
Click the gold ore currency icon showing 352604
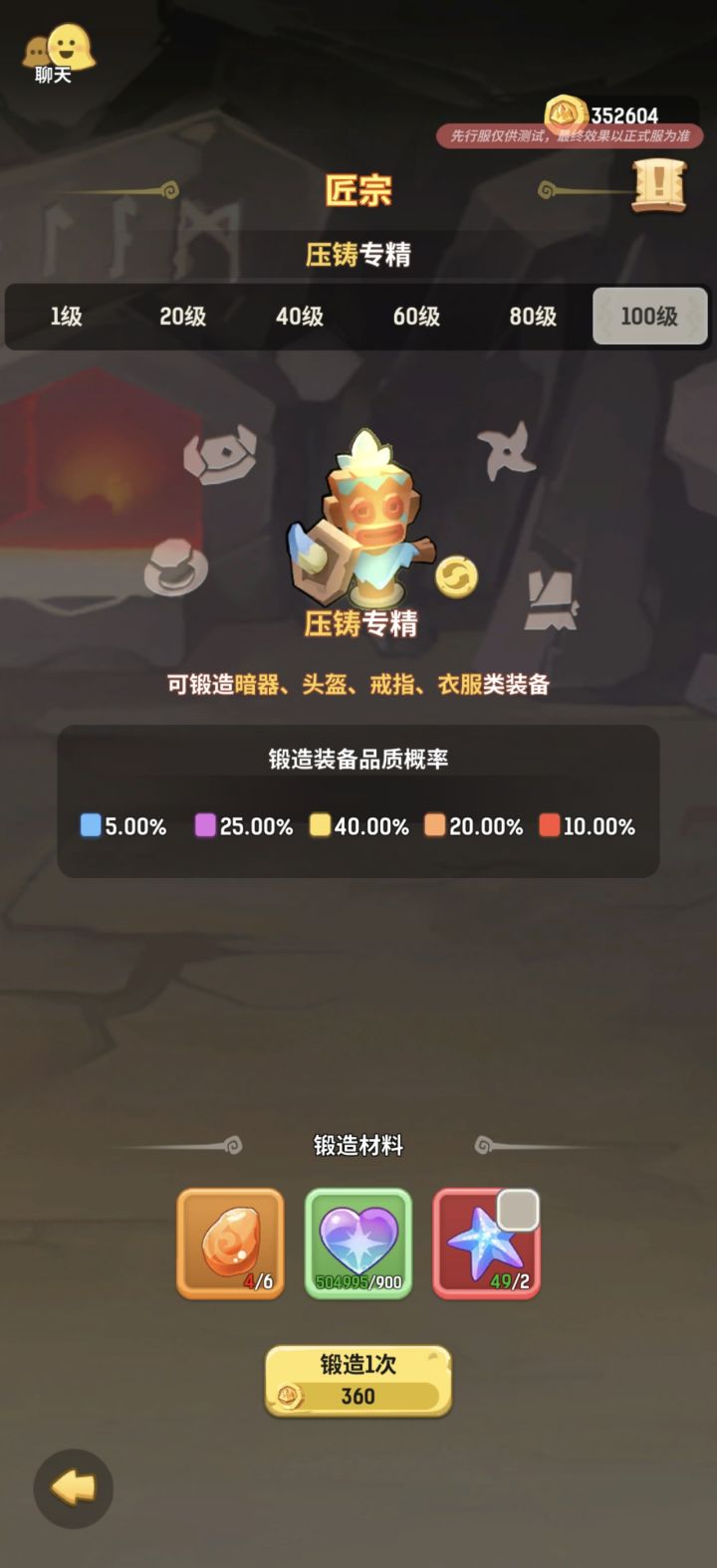(565, 115)
